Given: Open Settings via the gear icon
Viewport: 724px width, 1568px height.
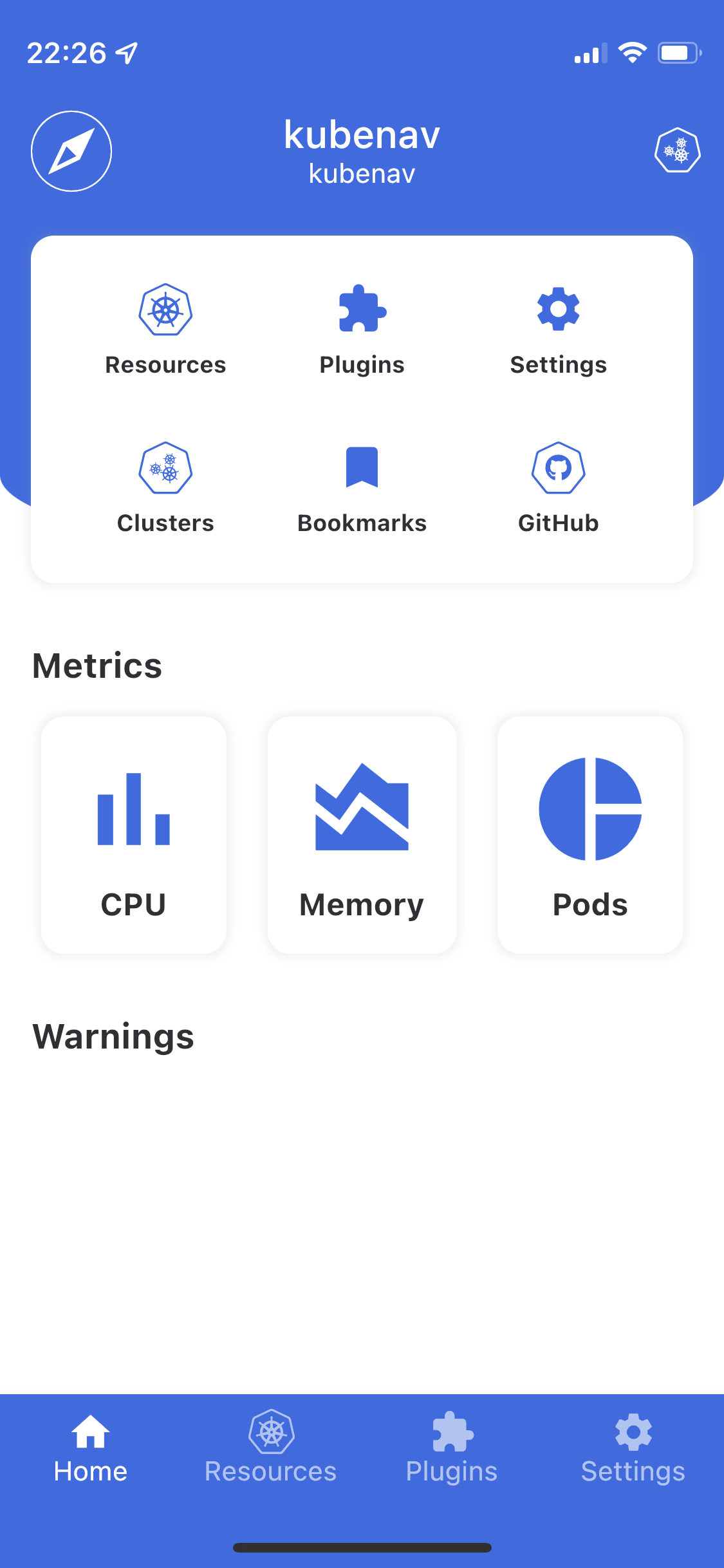Looking at the screenshot, I should pyautogui.click(x=558, y=309).
